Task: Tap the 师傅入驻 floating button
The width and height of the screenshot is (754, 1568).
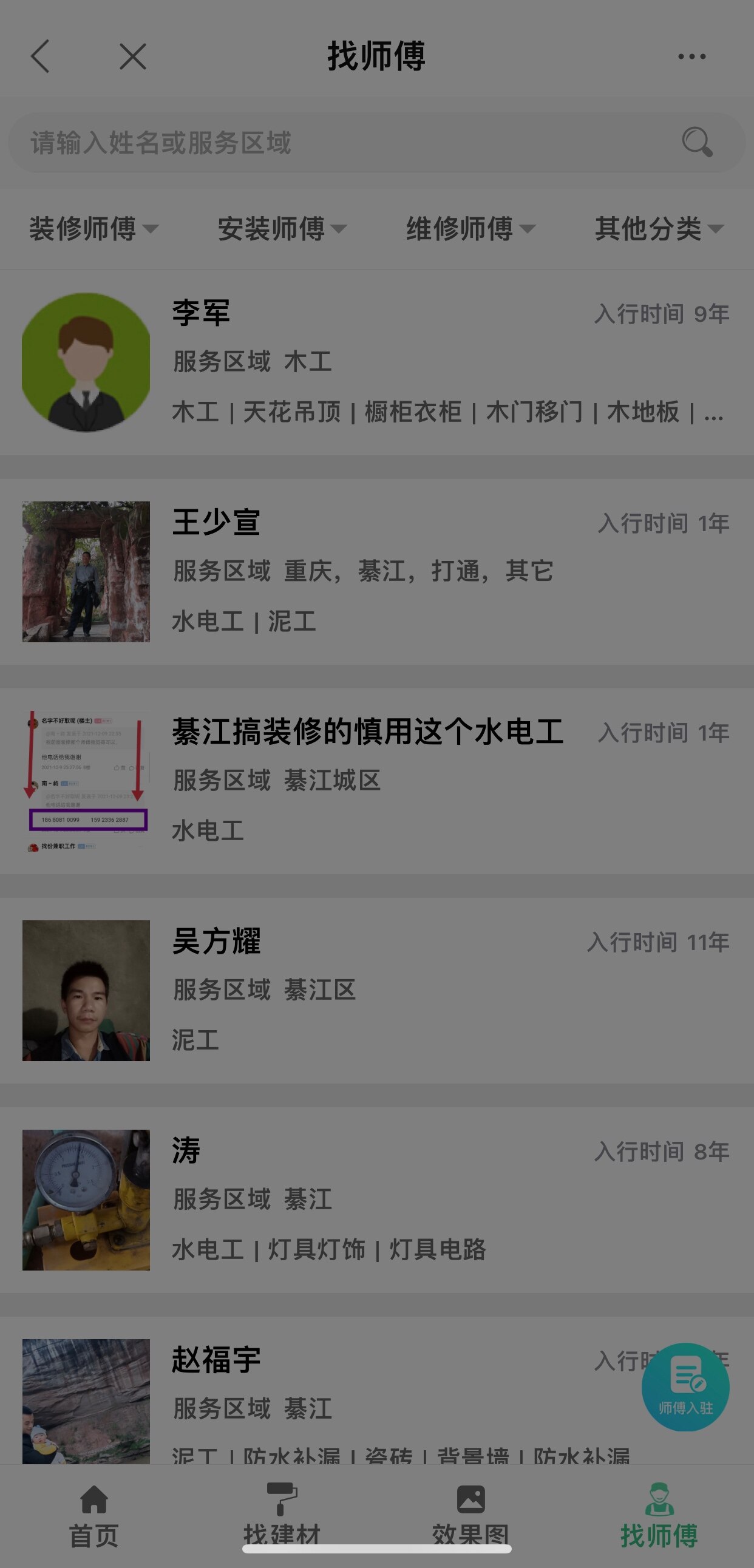Action: (685, 1386)
